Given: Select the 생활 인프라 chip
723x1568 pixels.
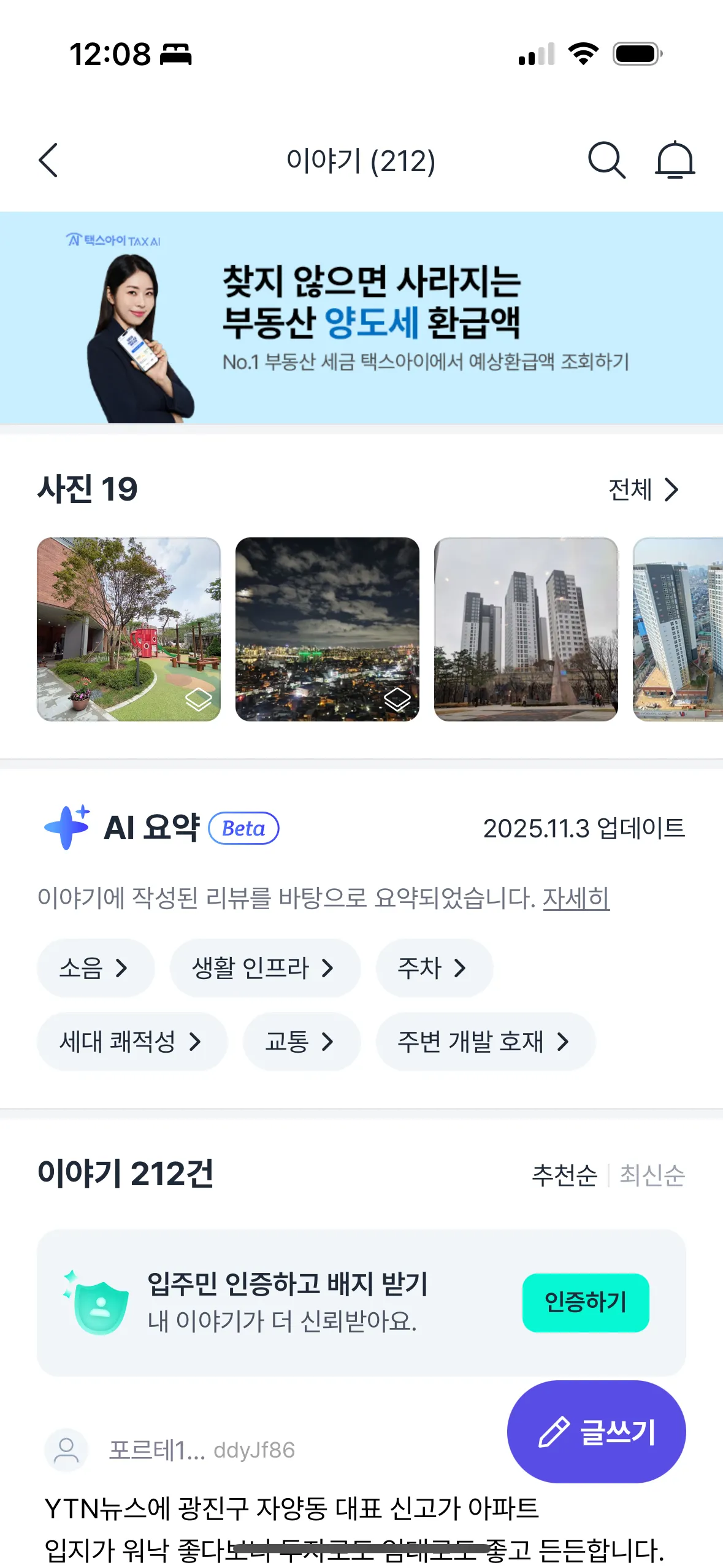Looking at the screenshot, I should click(x=264, y=968).
